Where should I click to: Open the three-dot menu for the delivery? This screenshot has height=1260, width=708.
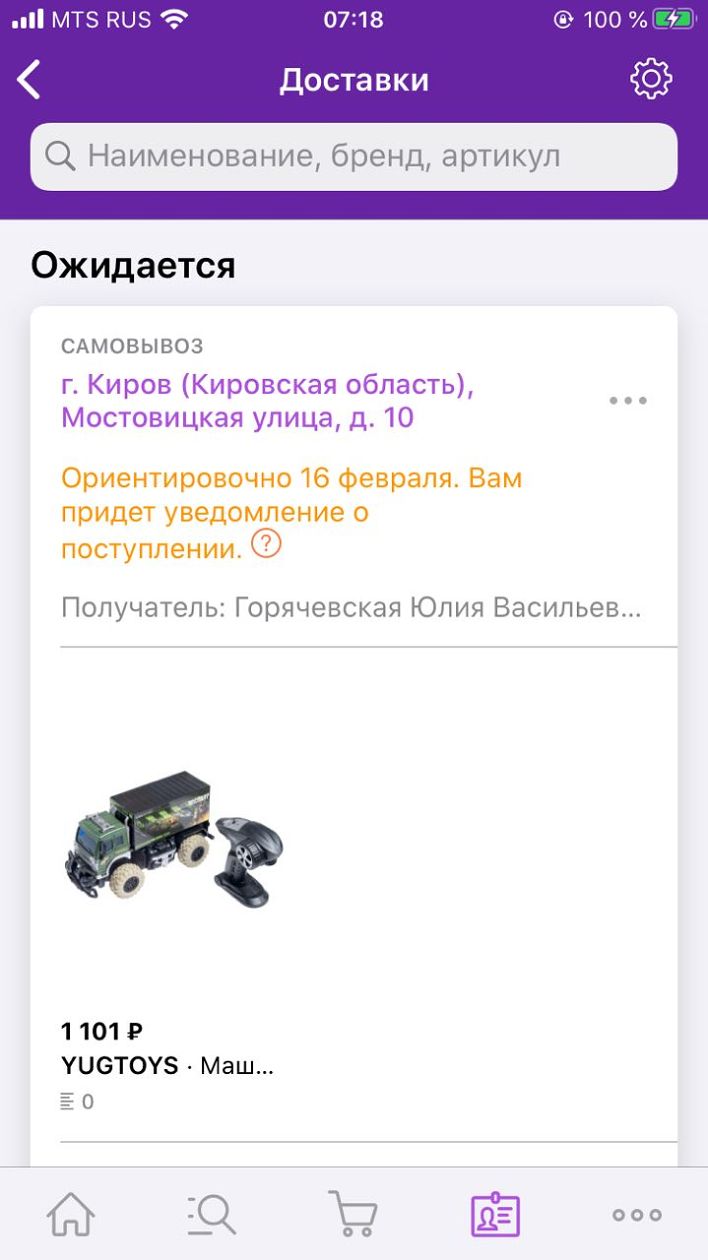(628, 401)
